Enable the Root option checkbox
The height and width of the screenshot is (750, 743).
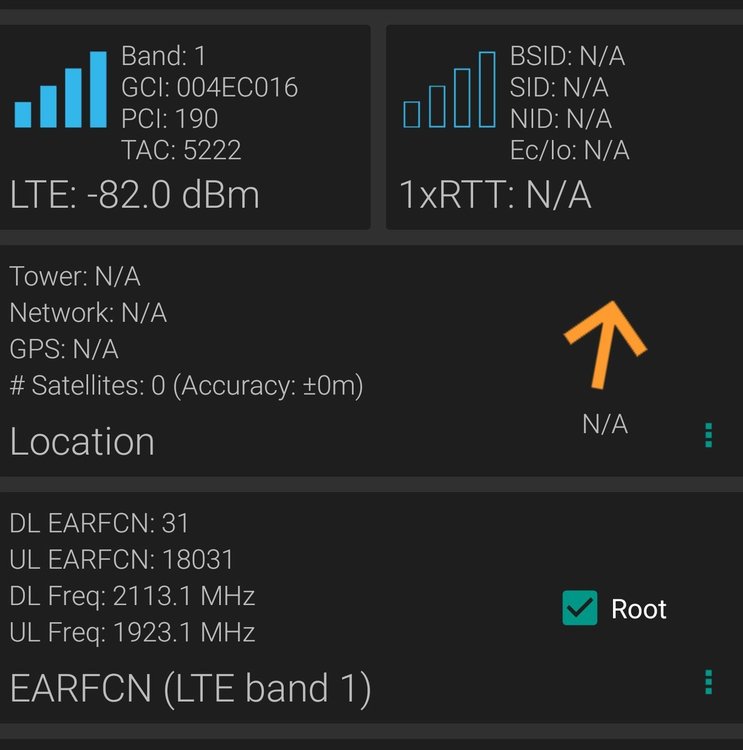(581, 608)
